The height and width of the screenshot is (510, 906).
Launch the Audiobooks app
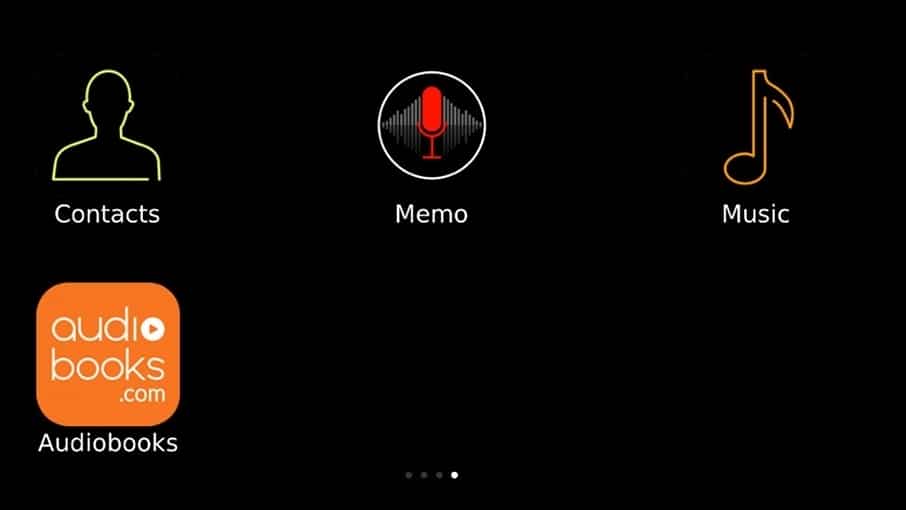[108, 354]
